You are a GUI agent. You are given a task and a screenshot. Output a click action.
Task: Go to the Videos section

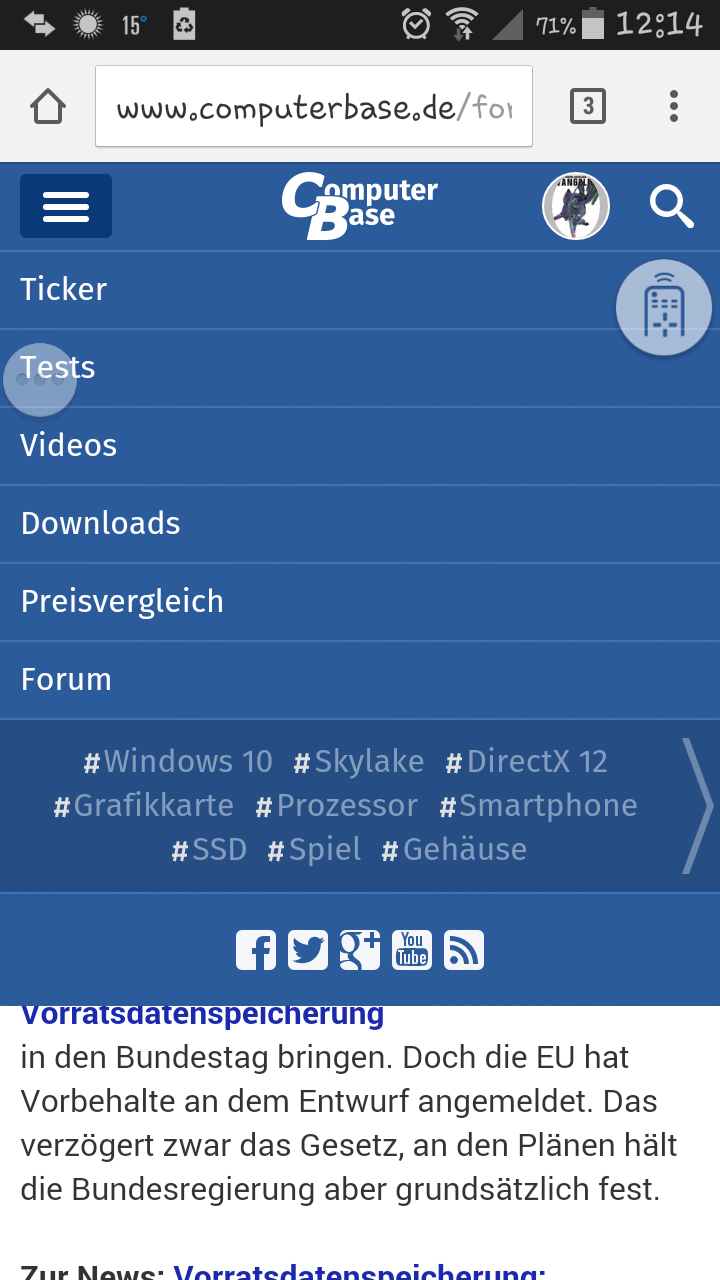(69, 445)
